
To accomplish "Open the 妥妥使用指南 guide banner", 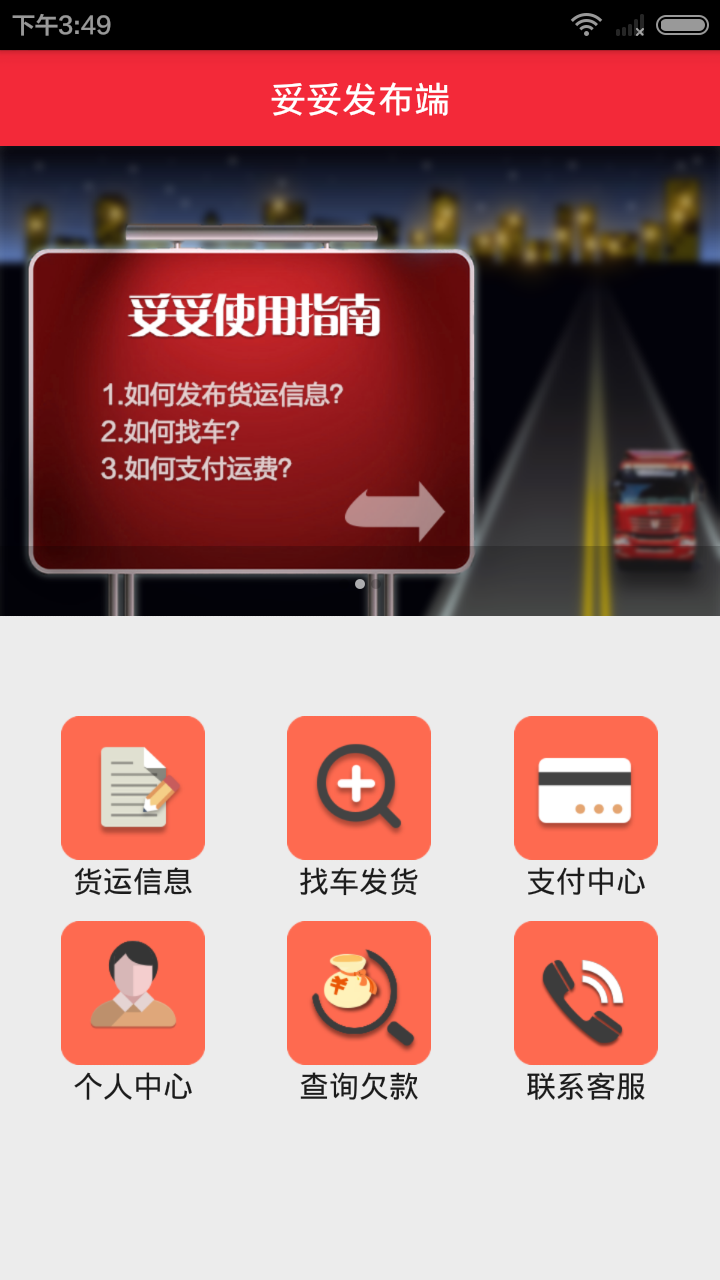I will coord(360,381).
